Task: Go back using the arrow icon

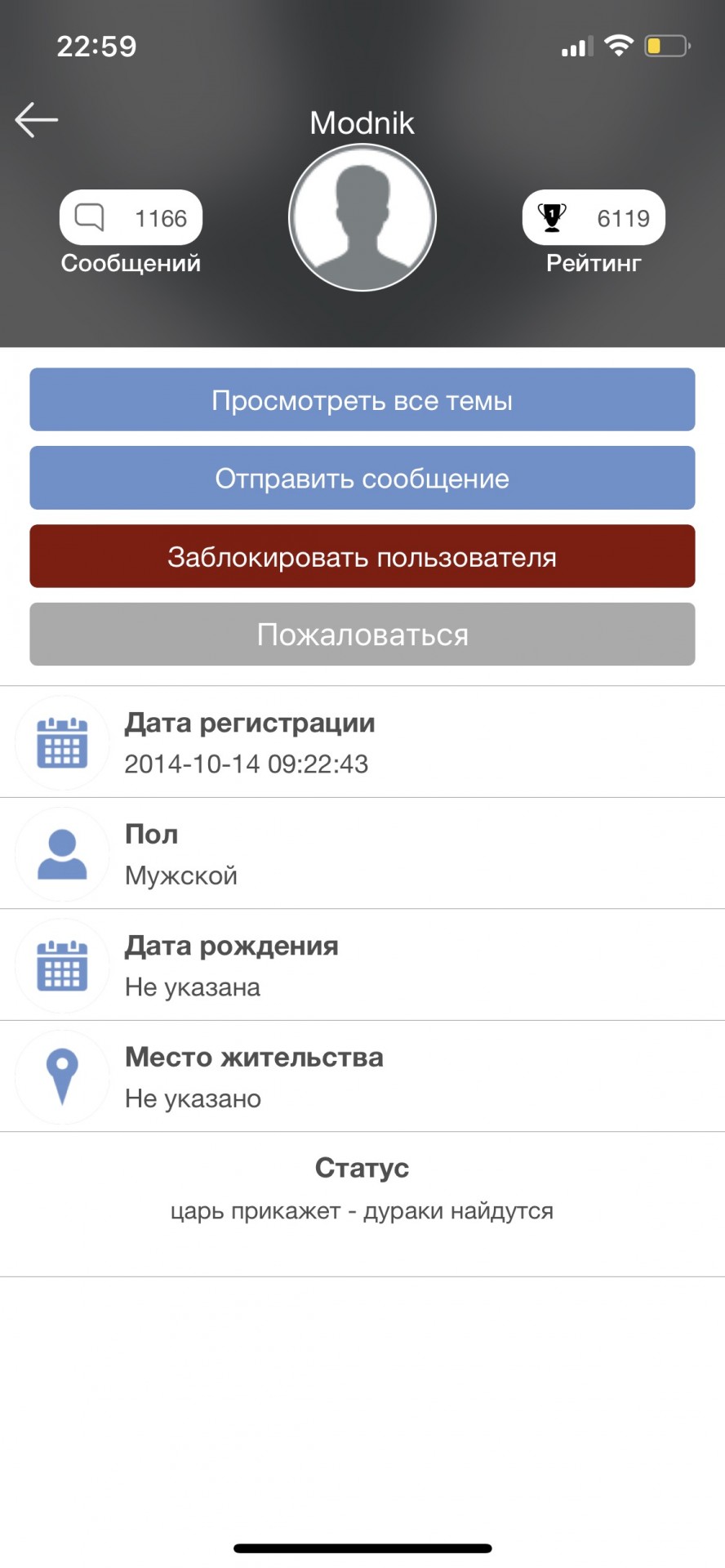Action: pos(37,120)
